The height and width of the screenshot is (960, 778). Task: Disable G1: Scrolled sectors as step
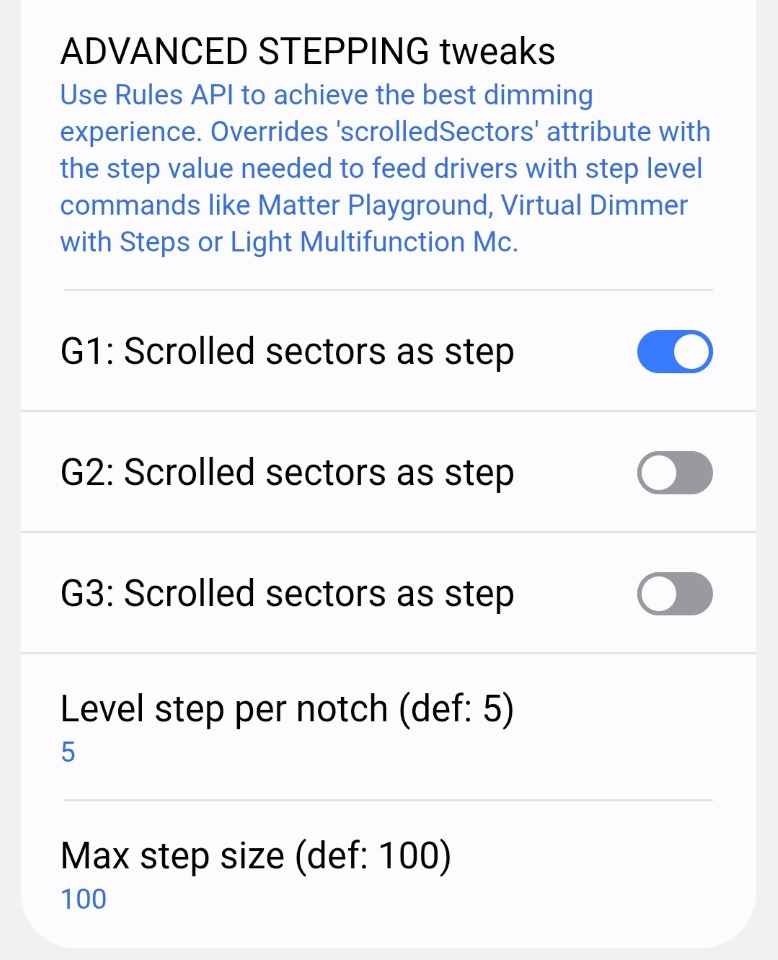(674, 352)
